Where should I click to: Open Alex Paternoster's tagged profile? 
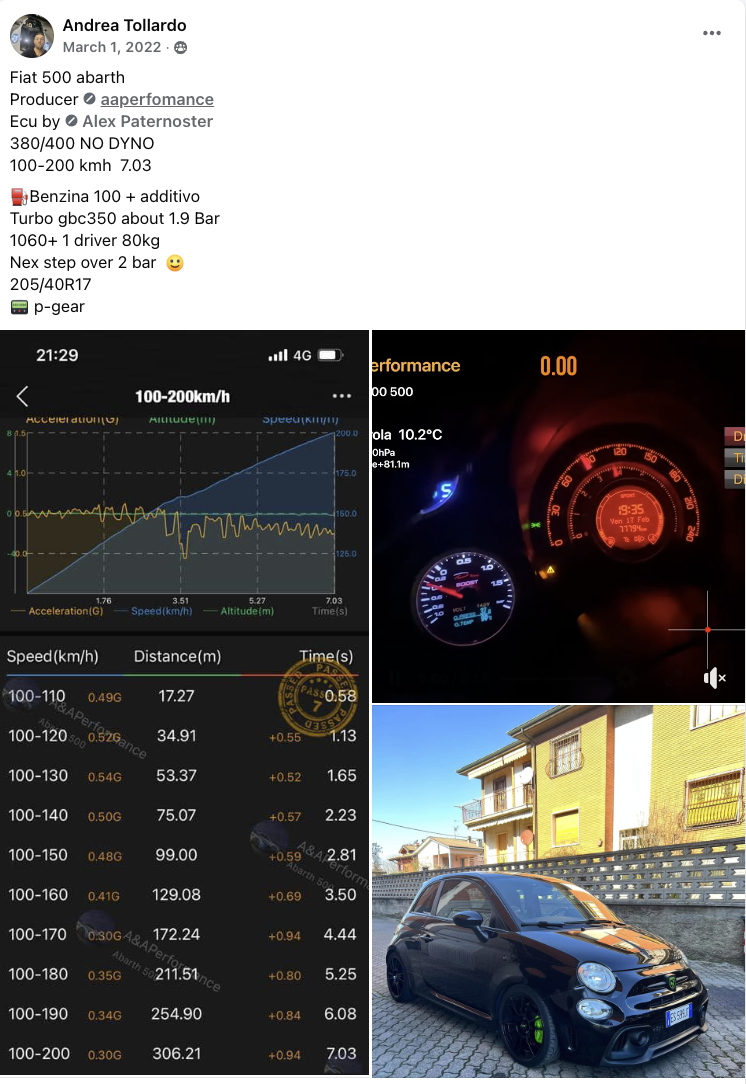click(147, 121)
